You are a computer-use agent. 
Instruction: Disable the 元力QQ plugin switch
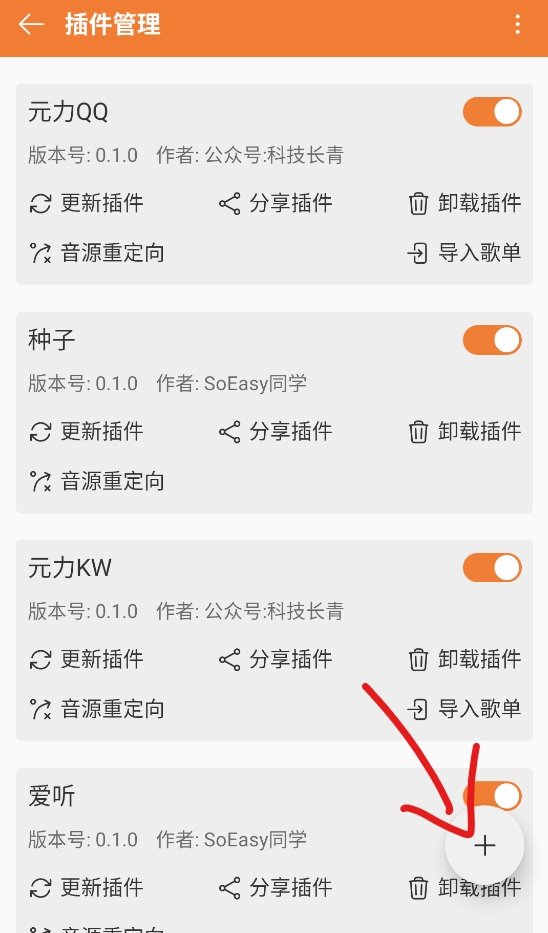pos(492,112)
